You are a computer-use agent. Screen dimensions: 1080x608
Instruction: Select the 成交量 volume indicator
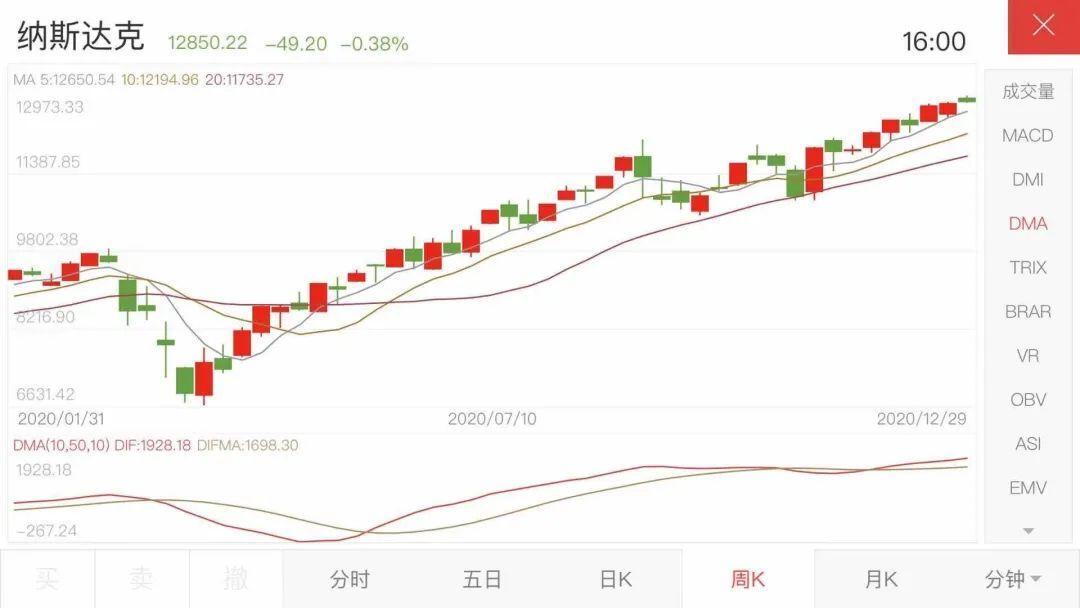tap(1028, 91)
